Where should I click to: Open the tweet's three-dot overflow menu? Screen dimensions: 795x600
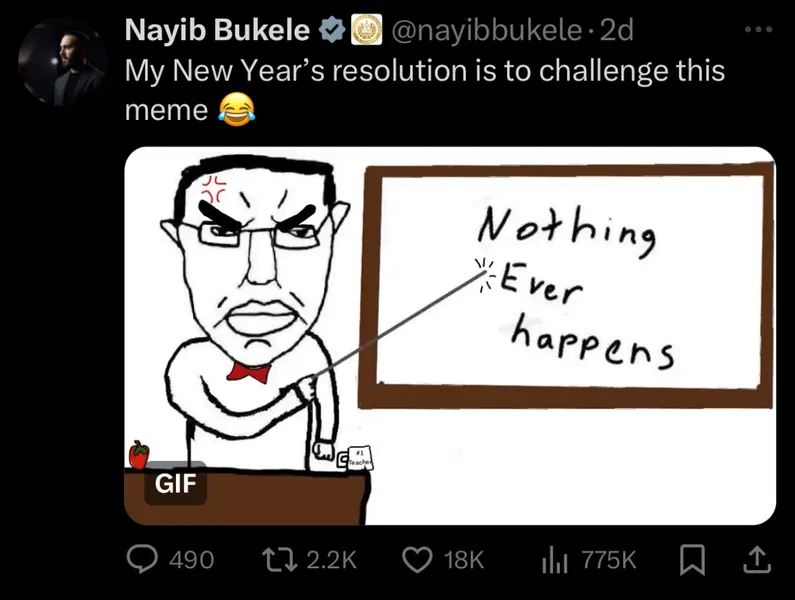[758, 30]
